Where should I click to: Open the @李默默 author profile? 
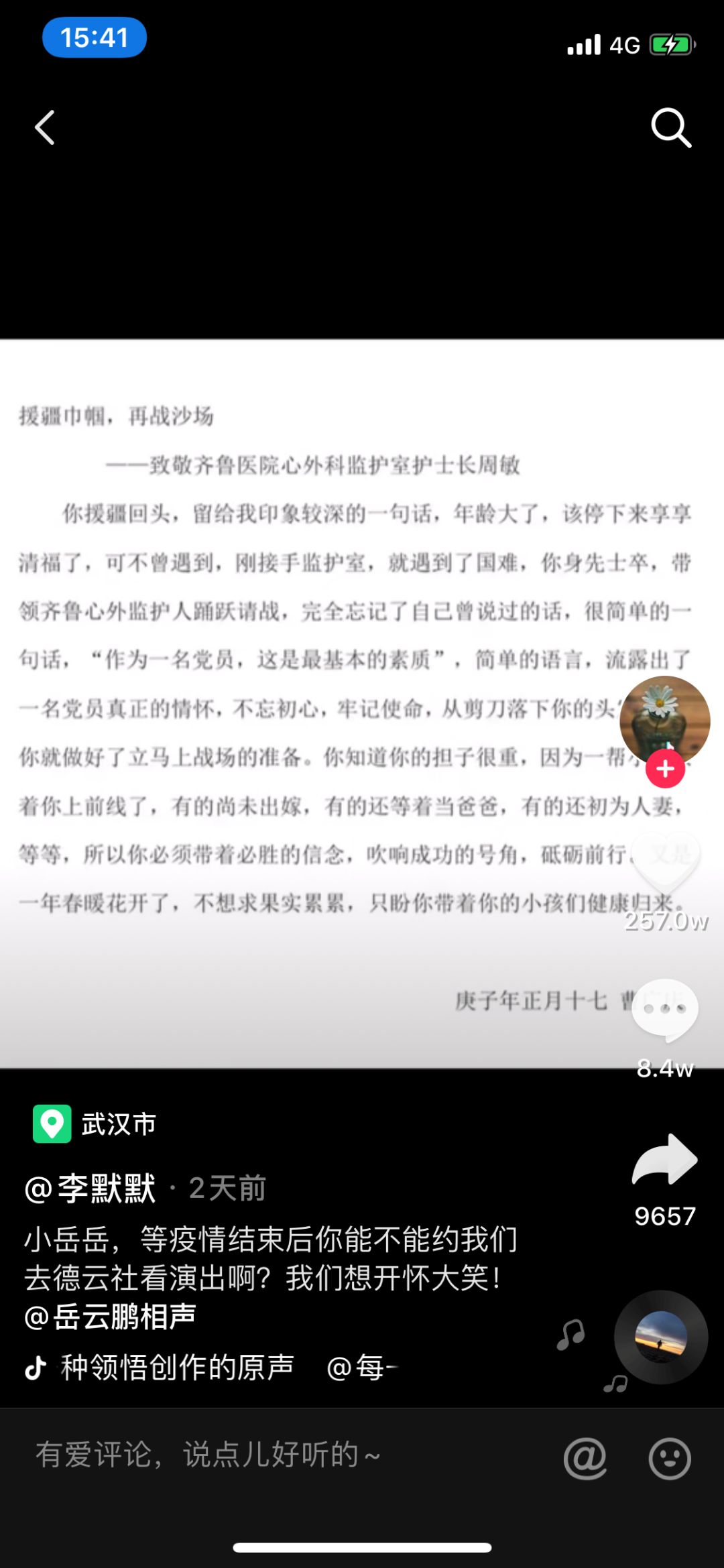point(90,1189)
